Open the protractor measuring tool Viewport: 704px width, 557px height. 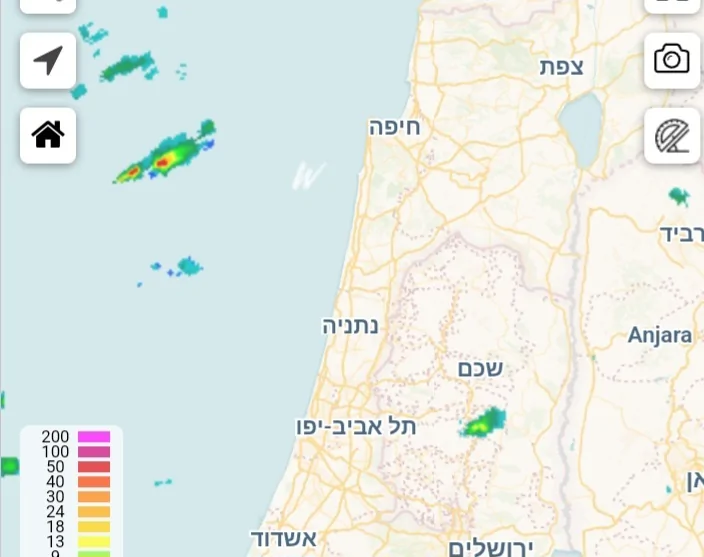[672, 136]
